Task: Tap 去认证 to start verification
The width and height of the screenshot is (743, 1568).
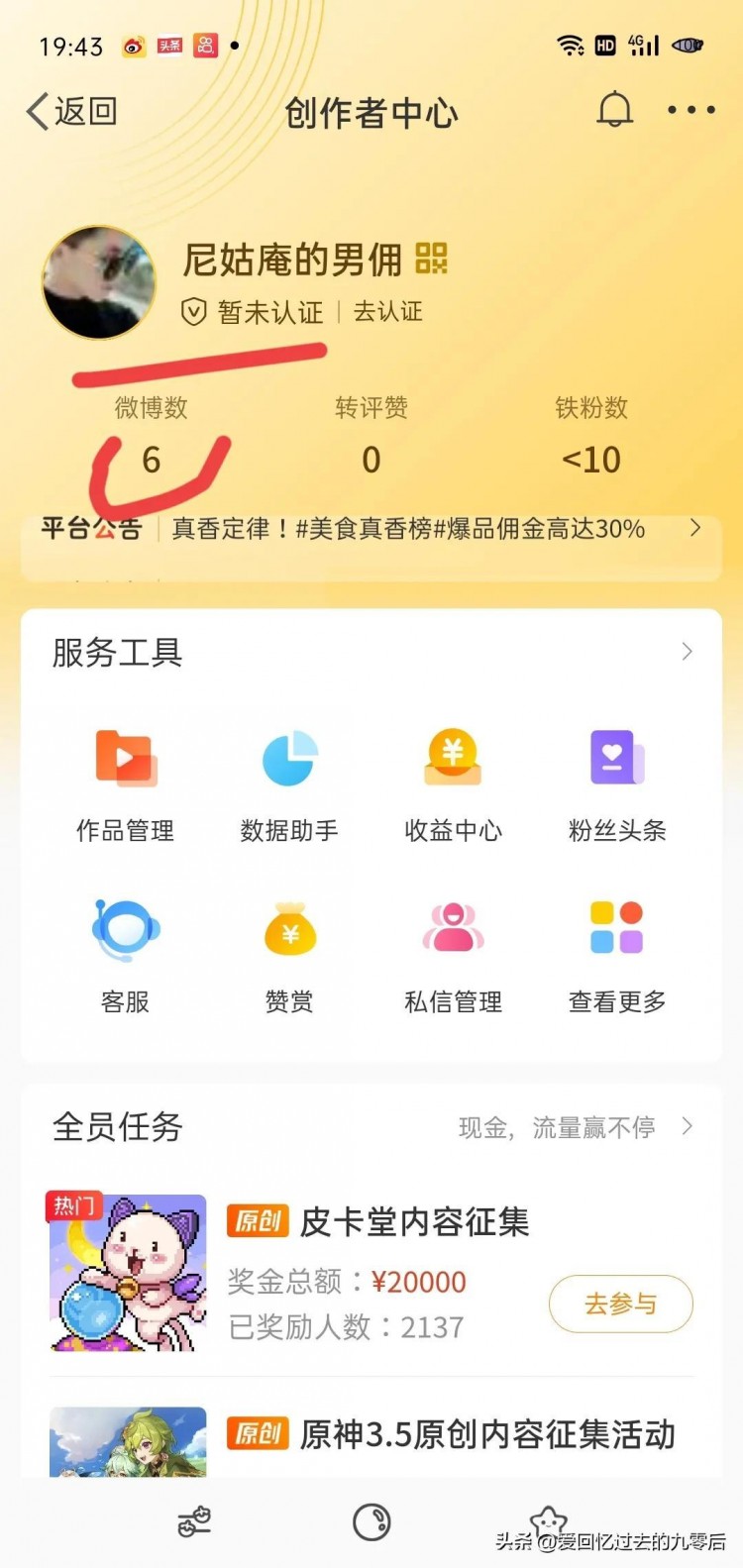Action: [387, 312]
